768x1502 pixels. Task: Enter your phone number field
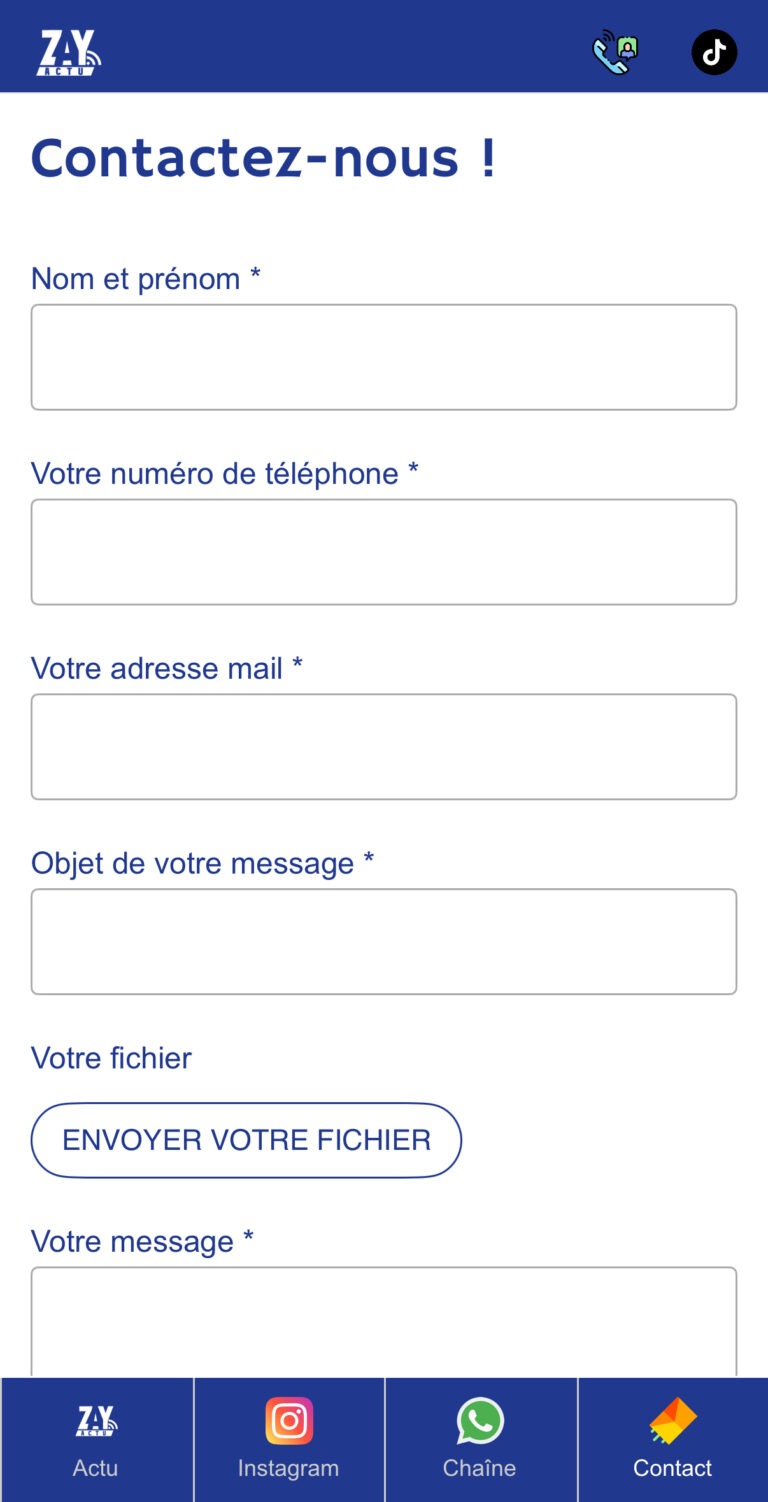384,552
